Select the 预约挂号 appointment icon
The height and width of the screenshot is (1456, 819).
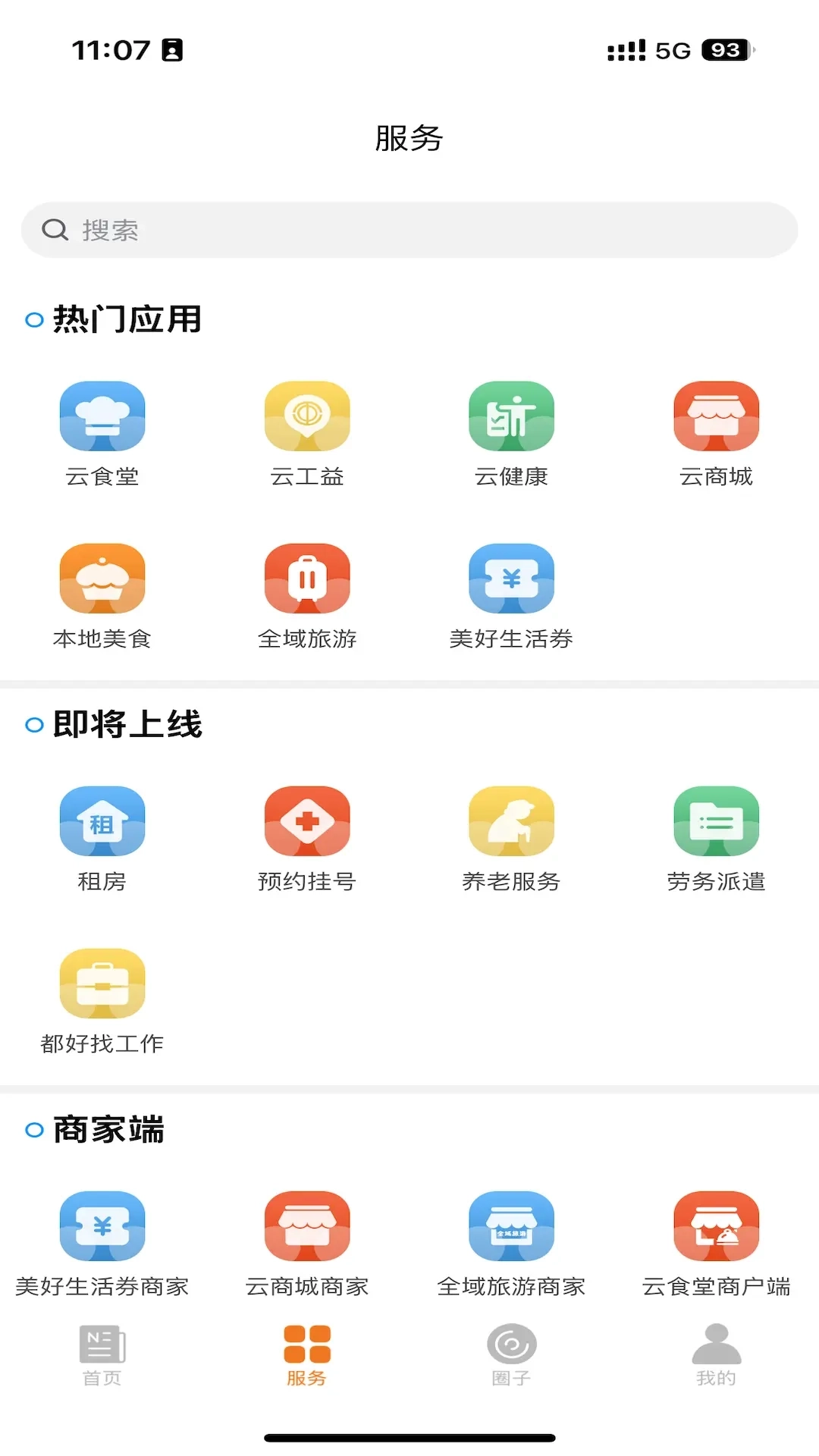pos(307,821)
